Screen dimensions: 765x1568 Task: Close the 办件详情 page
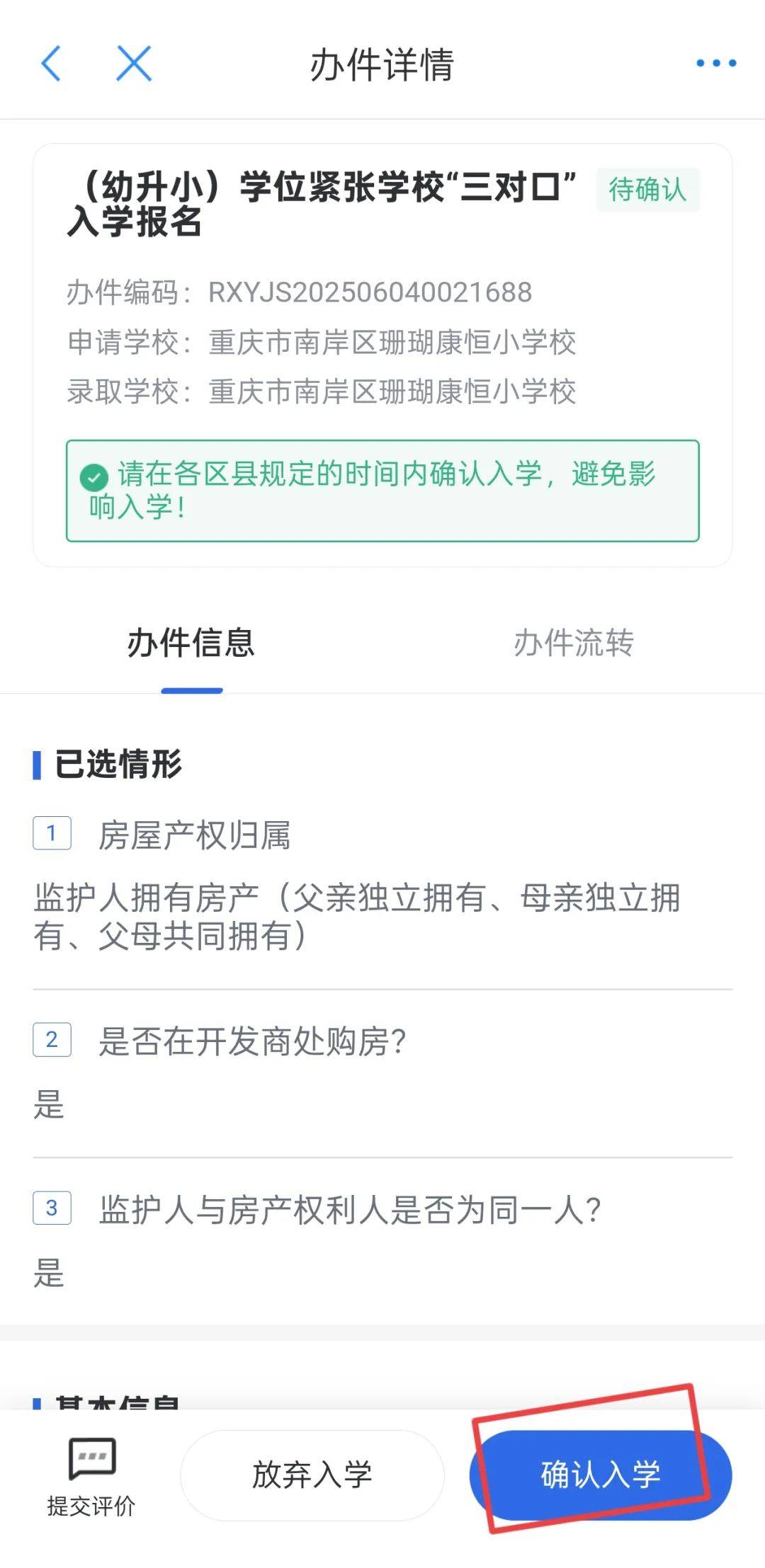click(134, 64)
